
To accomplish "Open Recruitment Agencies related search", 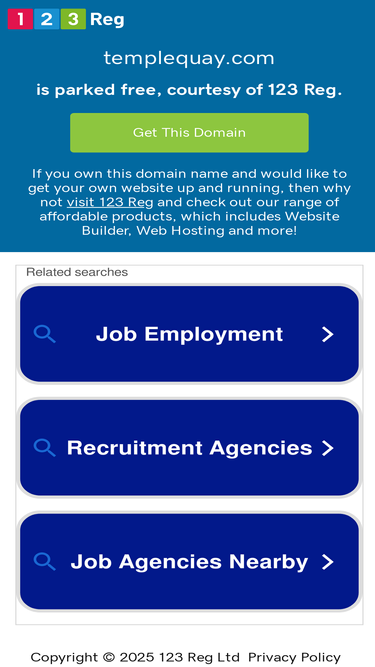I will tap(189, 448).
